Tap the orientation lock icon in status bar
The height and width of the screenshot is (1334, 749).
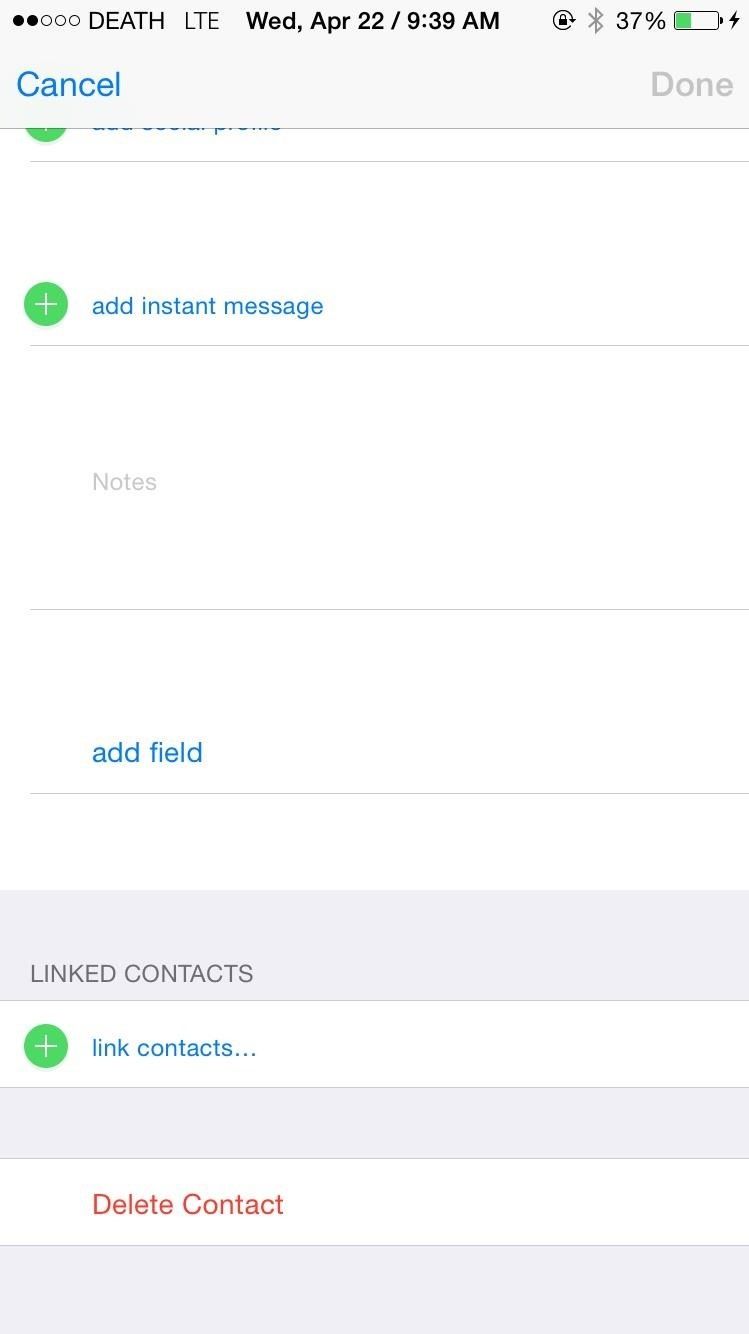(561, 19)
